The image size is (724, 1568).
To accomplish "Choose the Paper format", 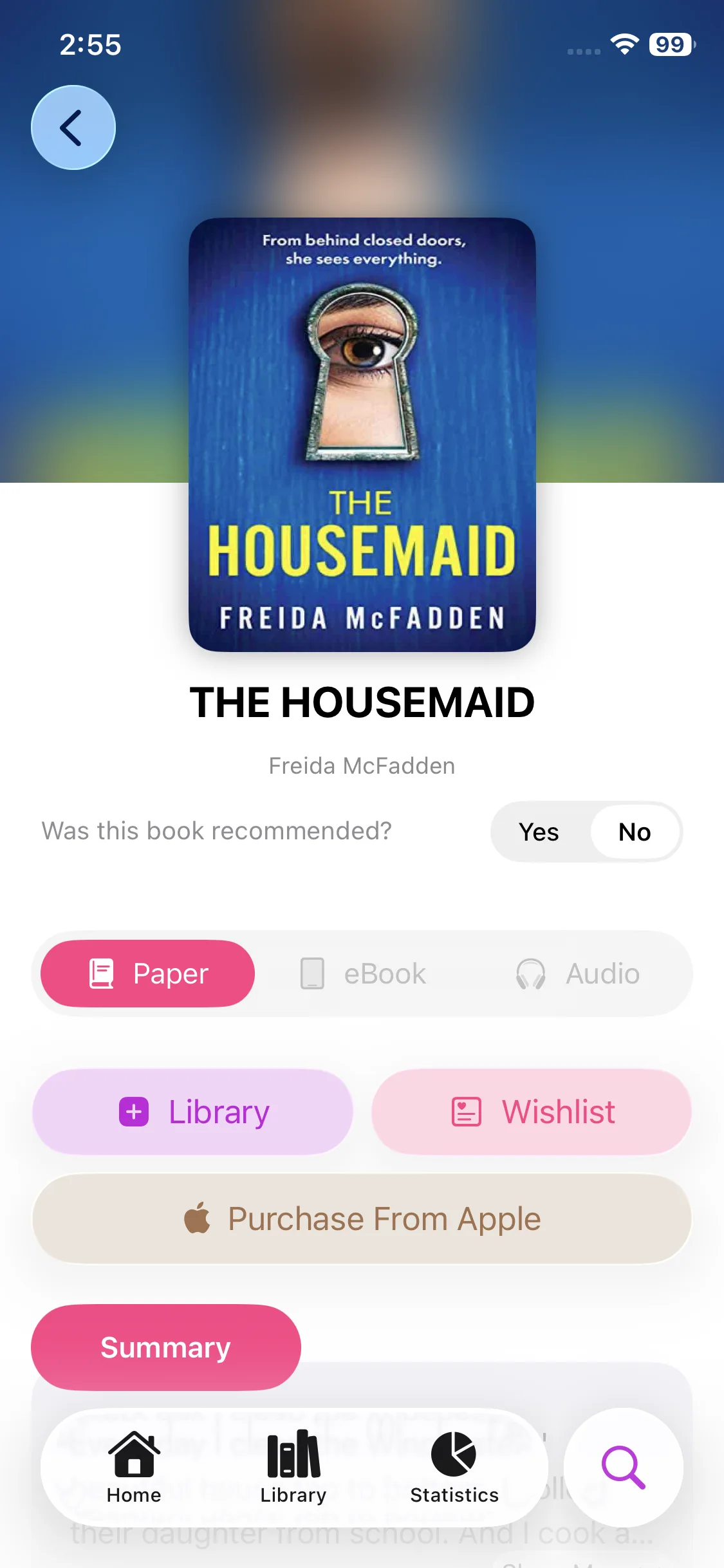I will (x=147, y=973).
